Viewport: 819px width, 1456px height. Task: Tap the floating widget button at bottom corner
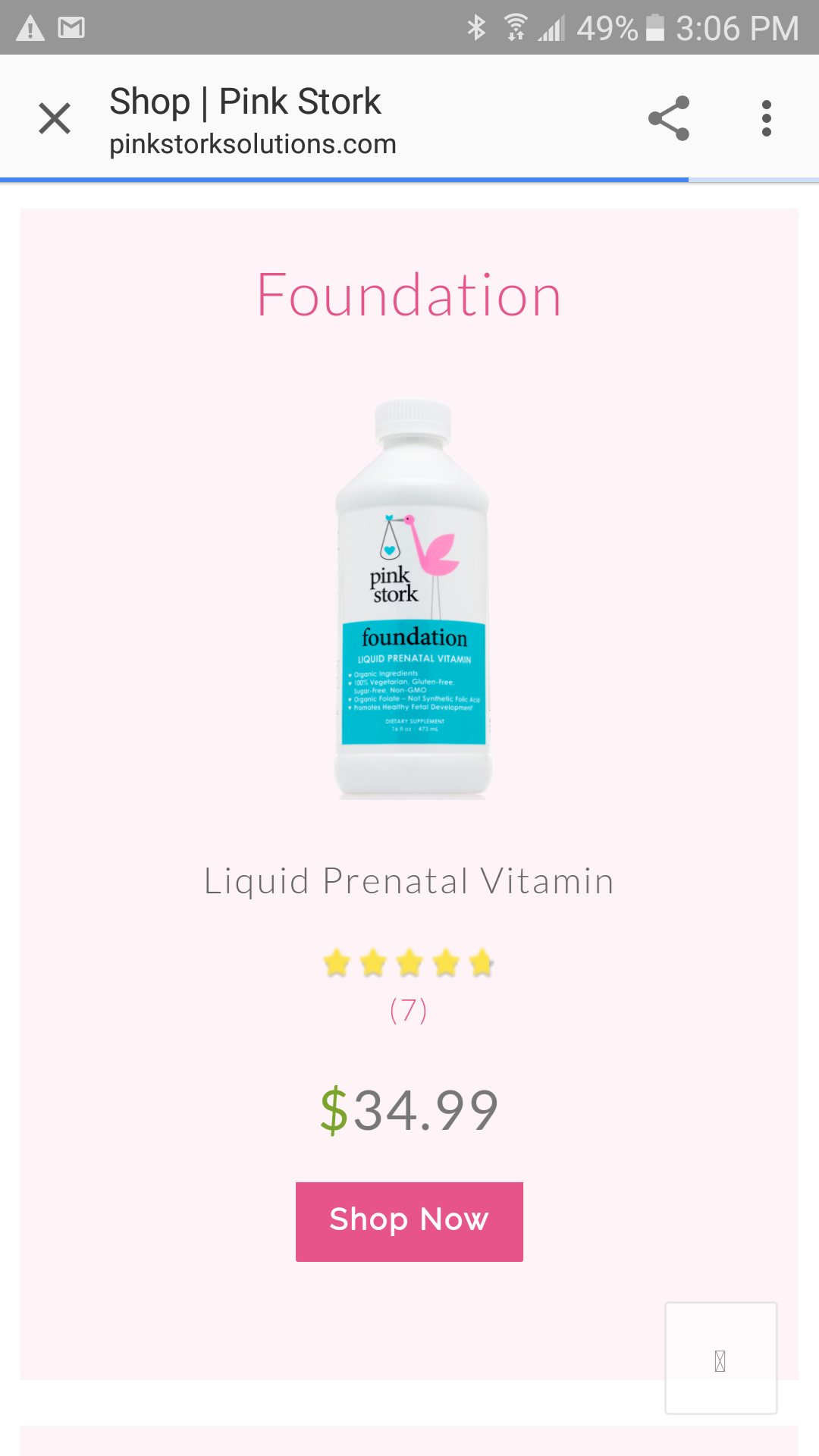point(720,1358)
